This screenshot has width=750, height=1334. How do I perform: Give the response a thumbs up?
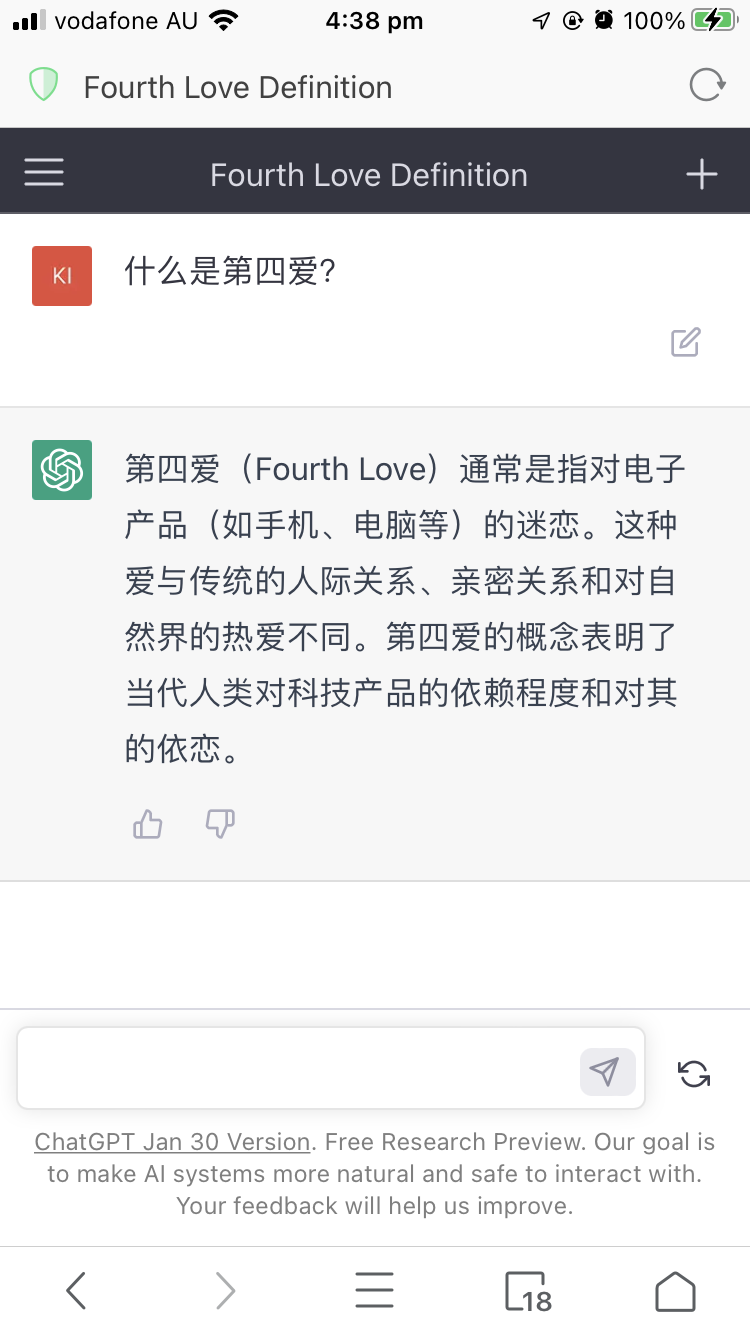pos(148,825)
